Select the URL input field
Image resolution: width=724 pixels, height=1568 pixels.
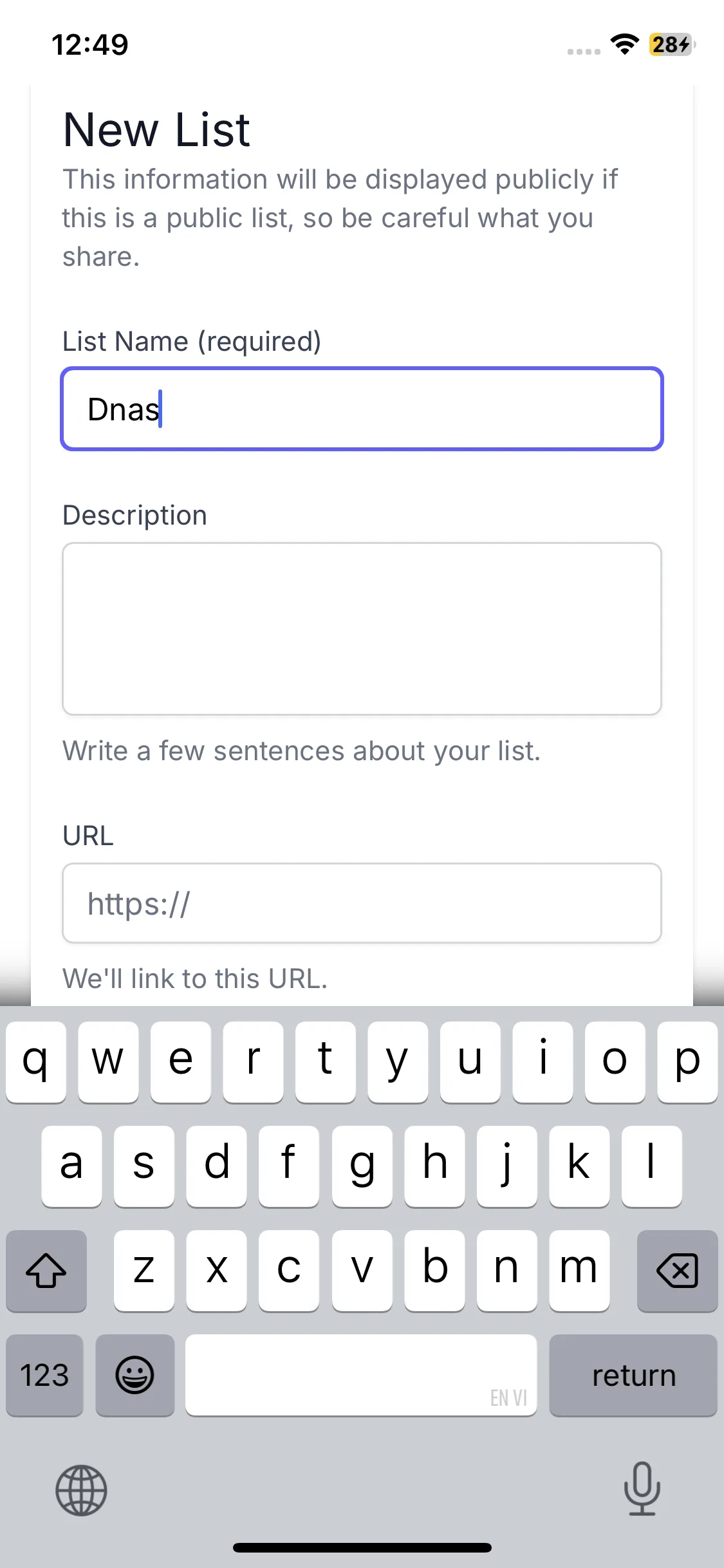point(362,903)
